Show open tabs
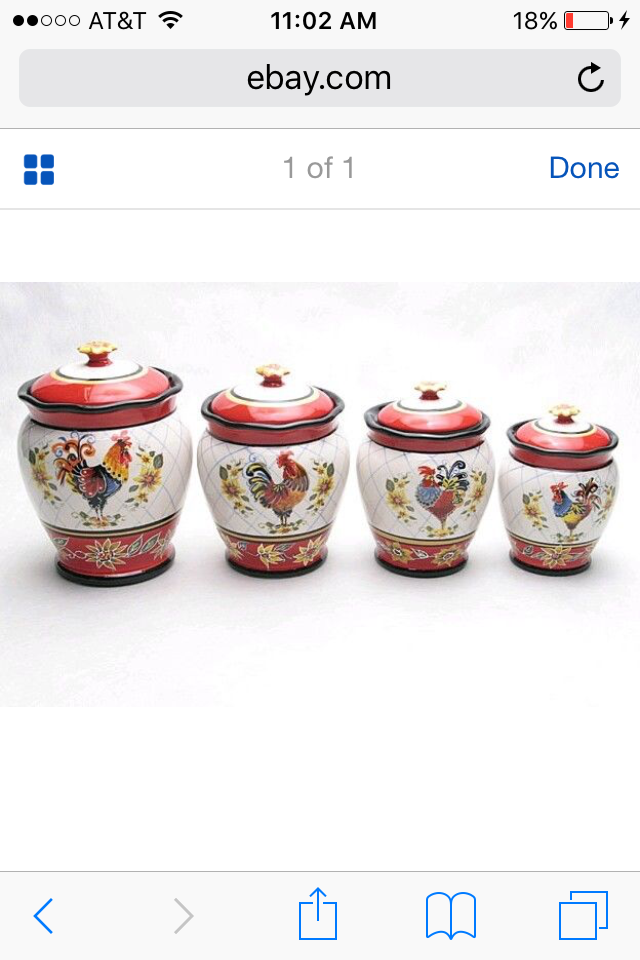 (583, 915)
